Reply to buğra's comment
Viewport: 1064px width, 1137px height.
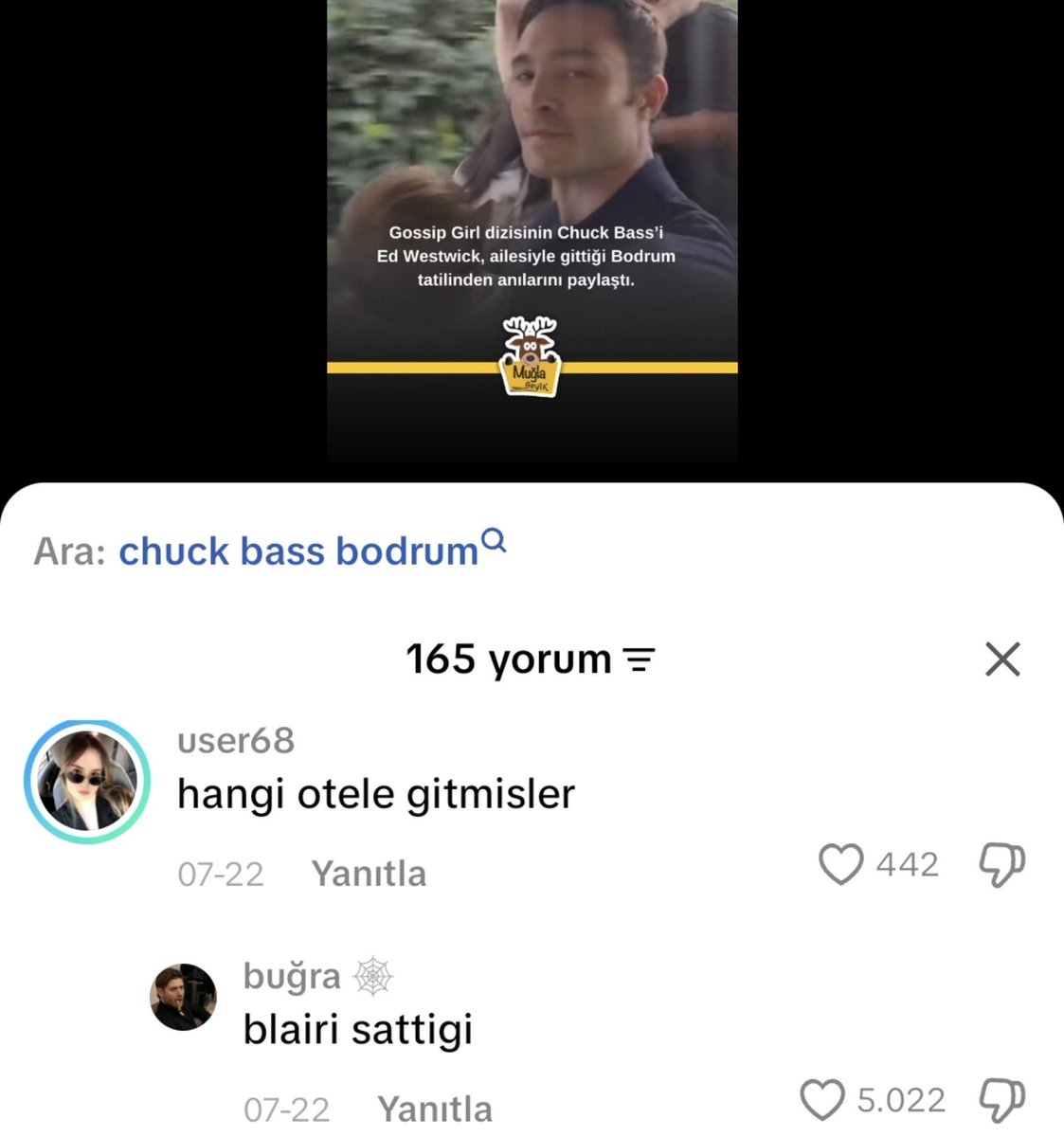tap(435, 1109)
